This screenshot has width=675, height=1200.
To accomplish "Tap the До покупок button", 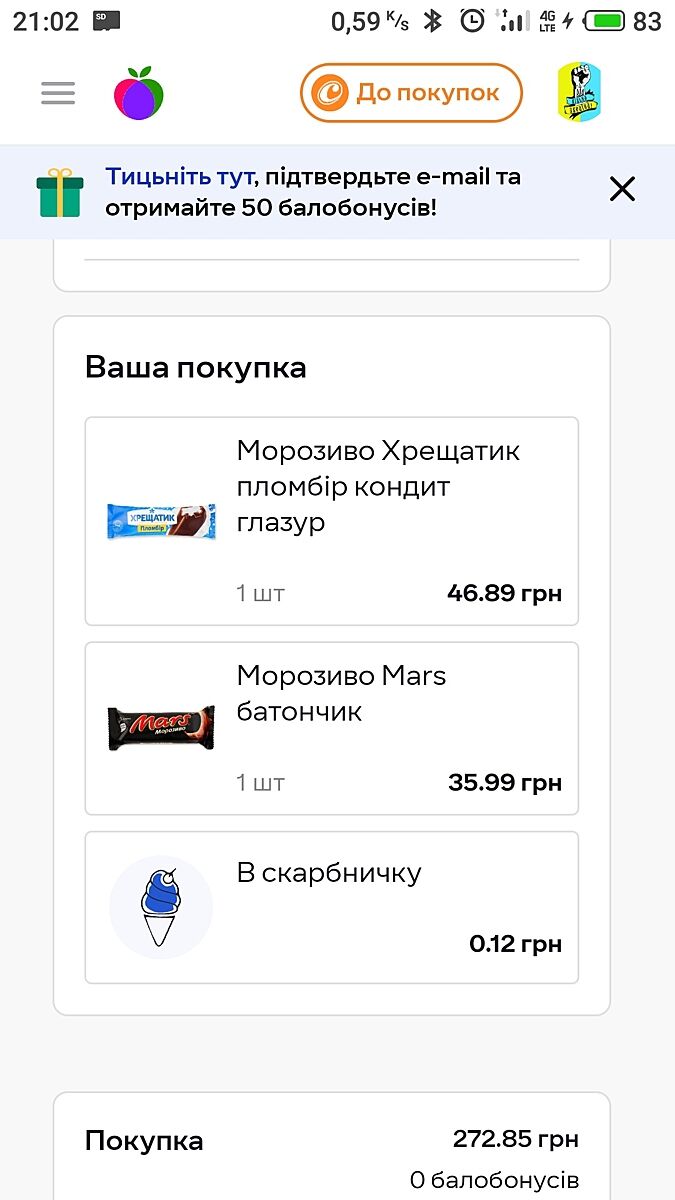I will click(x=411, y=93).
